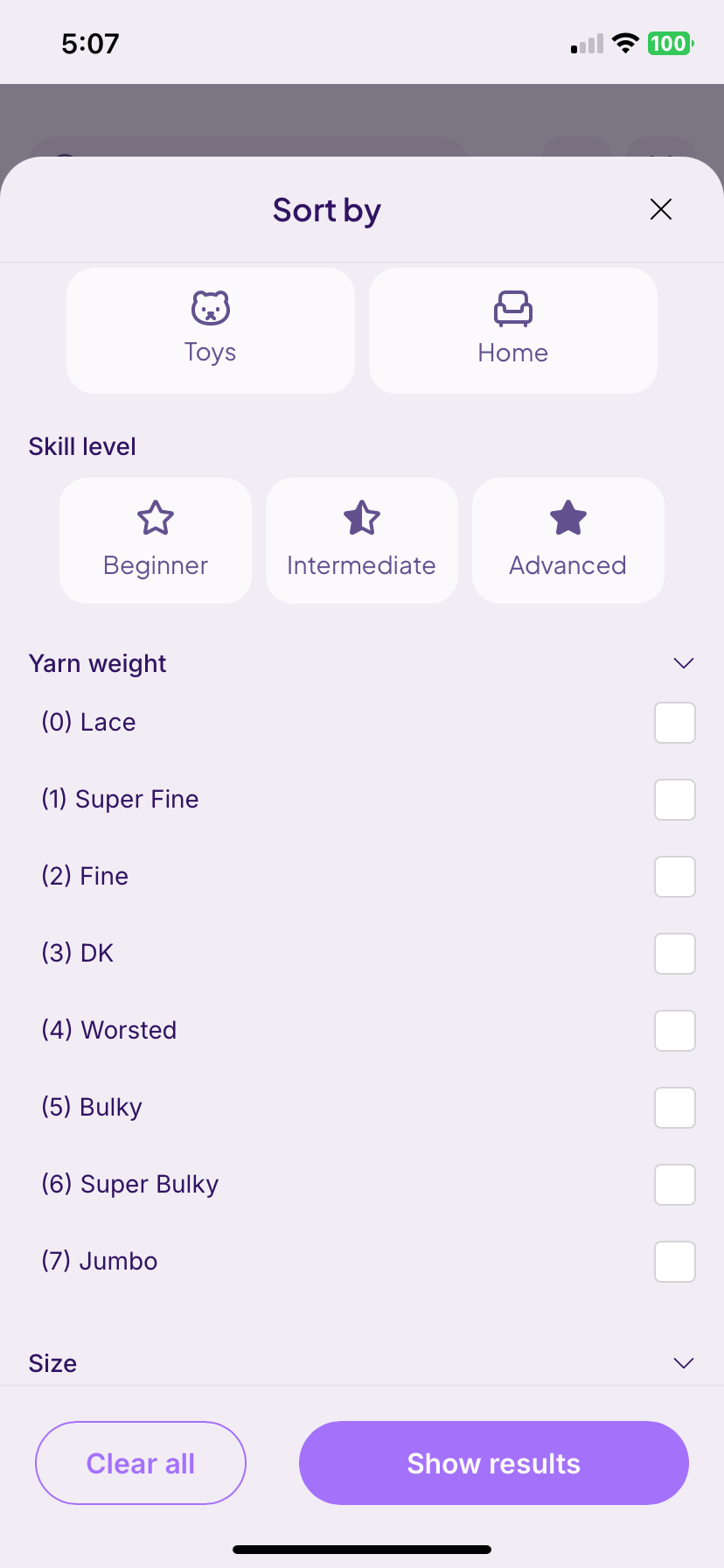Check the (2) Fine box

(675, 877)
